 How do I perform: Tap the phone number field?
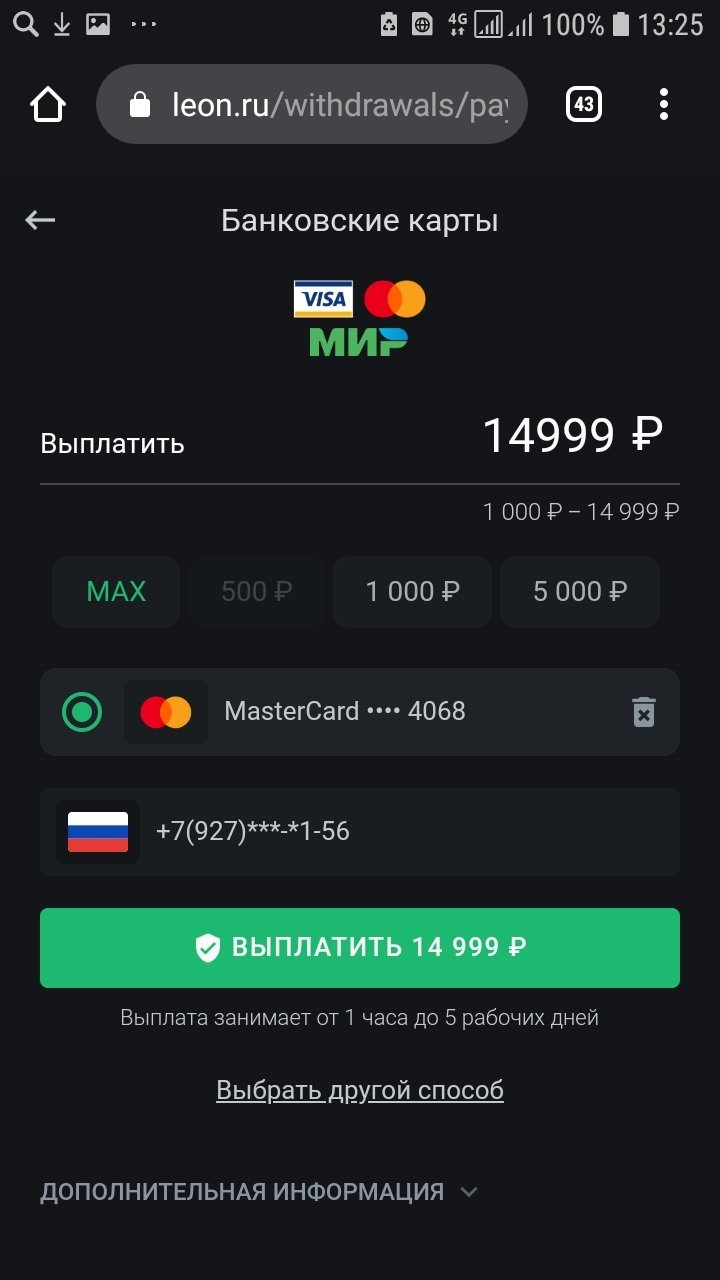click(x=400, y=832)
